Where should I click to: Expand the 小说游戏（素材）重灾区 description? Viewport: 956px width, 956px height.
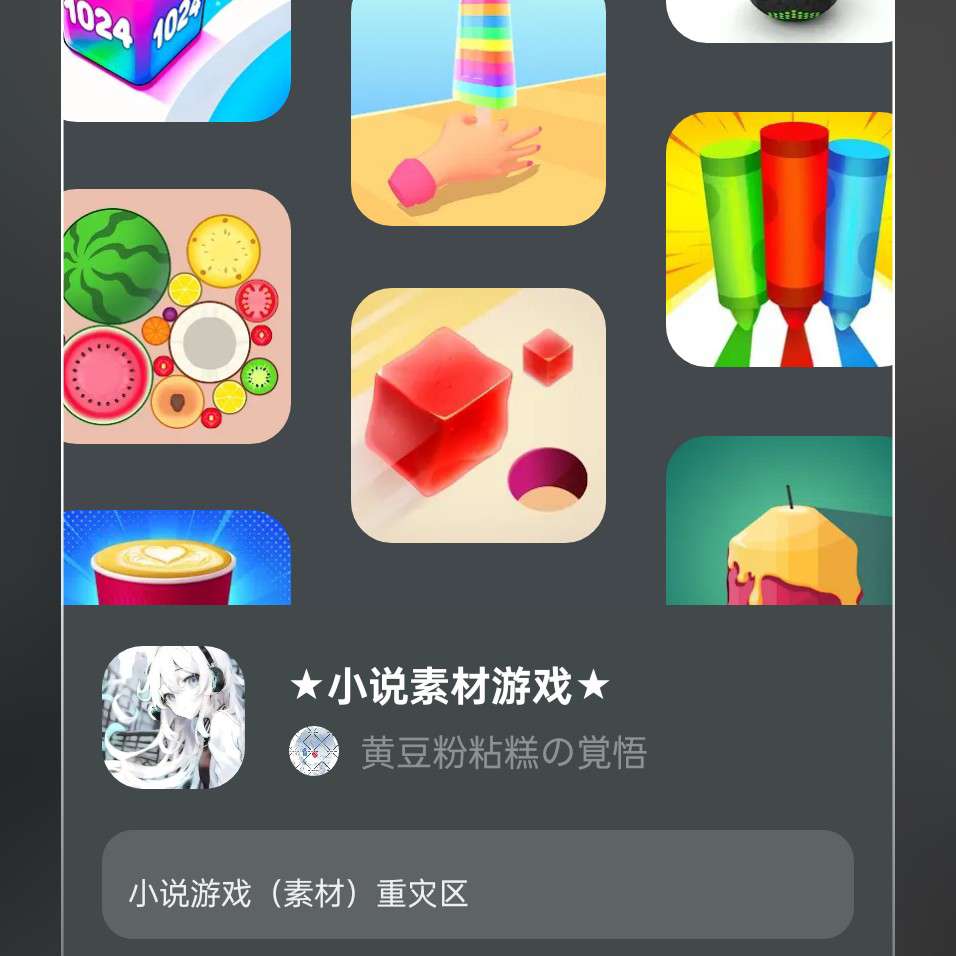(x=477, y=884)
